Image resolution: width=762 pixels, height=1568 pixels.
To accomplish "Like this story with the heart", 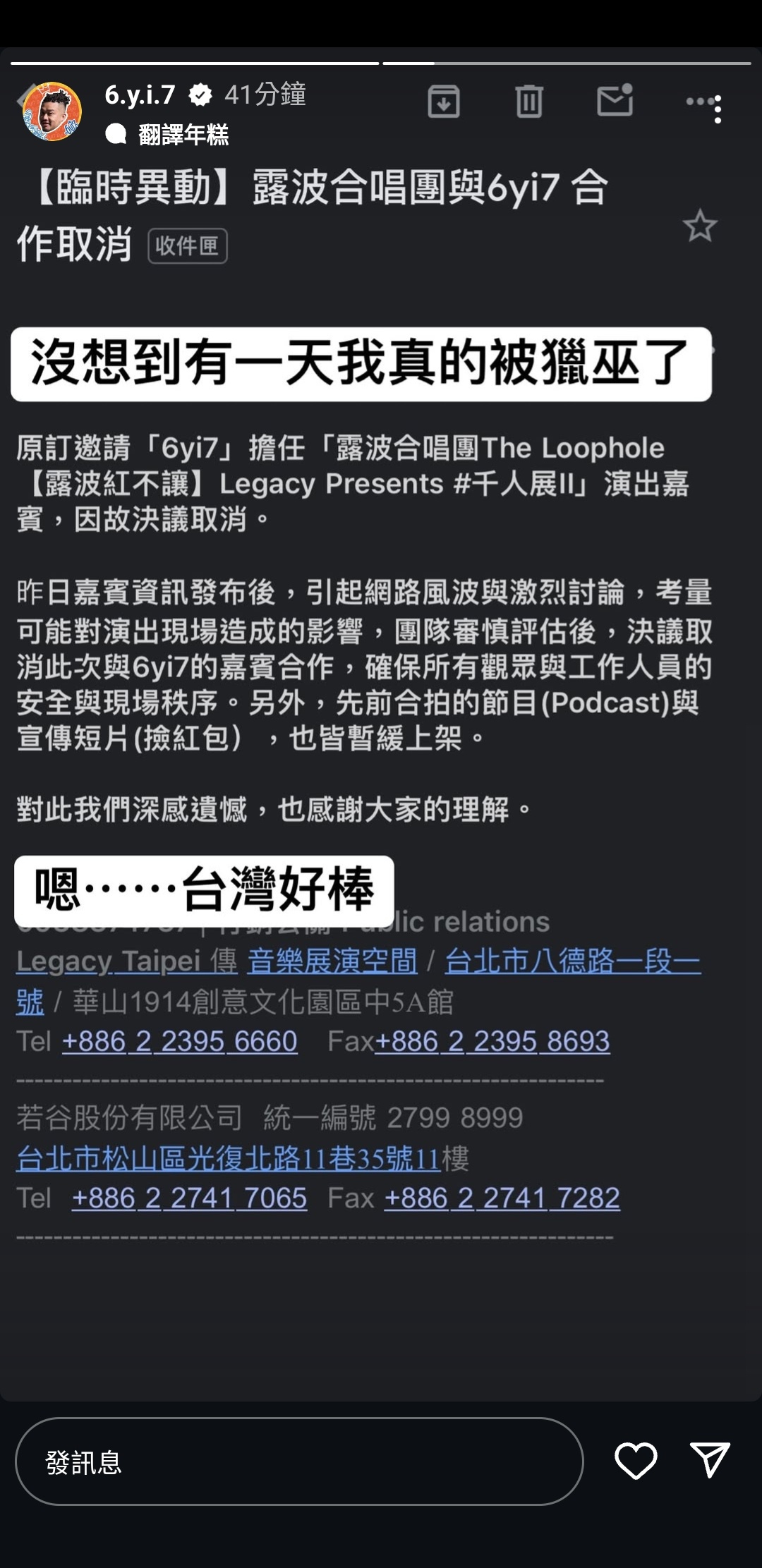I will 636,1460.
